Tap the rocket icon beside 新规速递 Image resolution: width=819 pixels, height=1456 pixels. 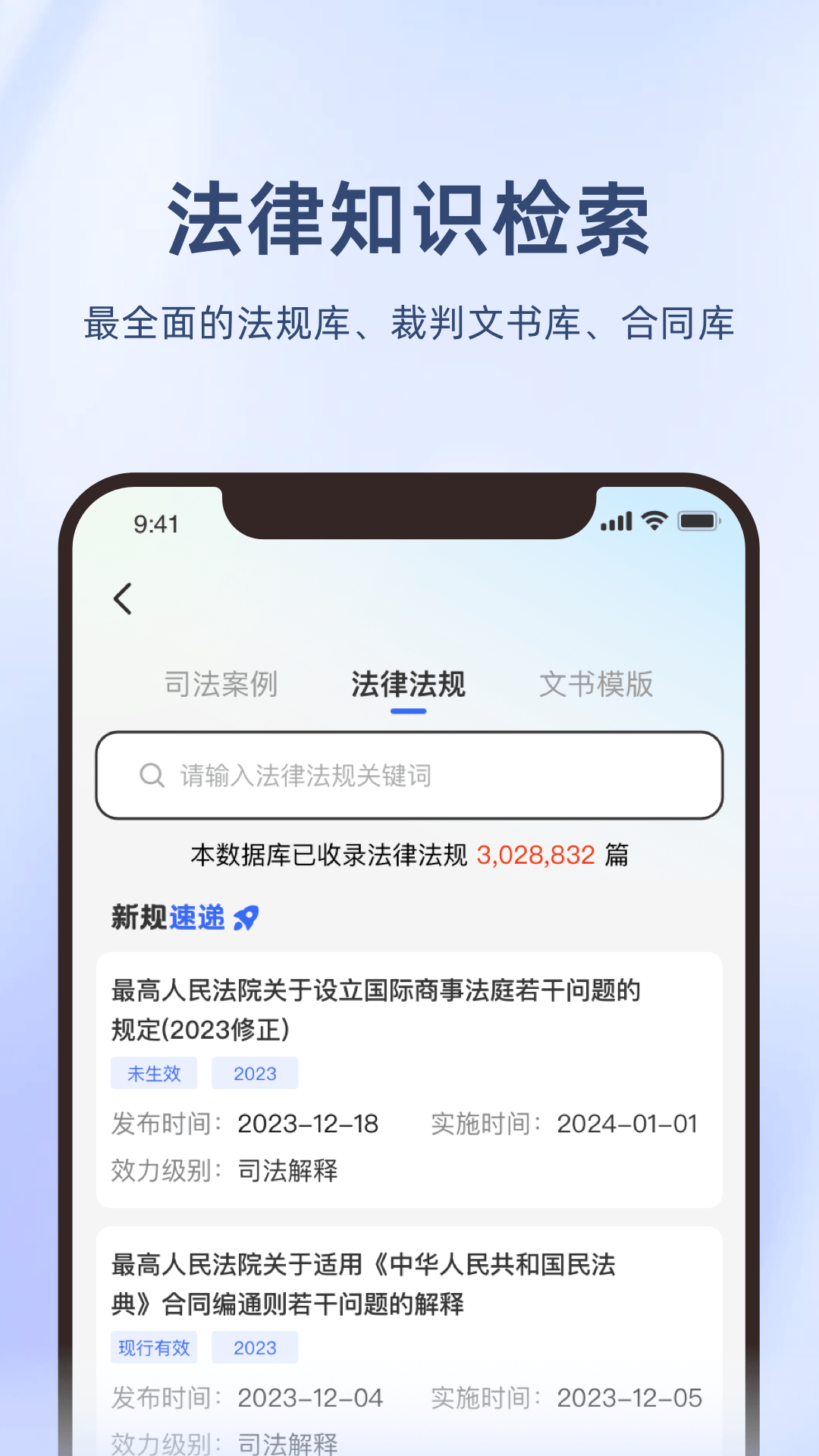coord(246,918)
